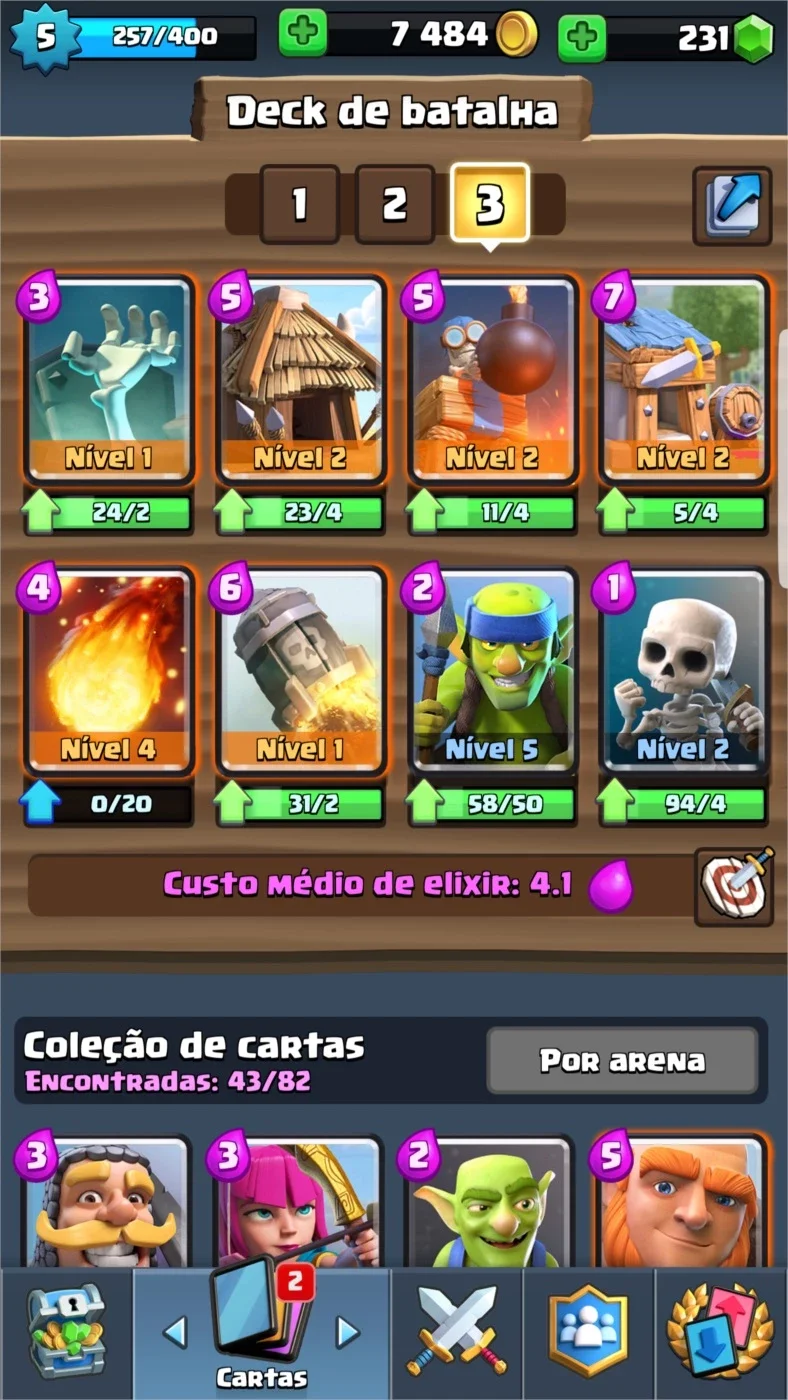
Task: Open the shop chest tab
Action: (x=65, y=1332)
